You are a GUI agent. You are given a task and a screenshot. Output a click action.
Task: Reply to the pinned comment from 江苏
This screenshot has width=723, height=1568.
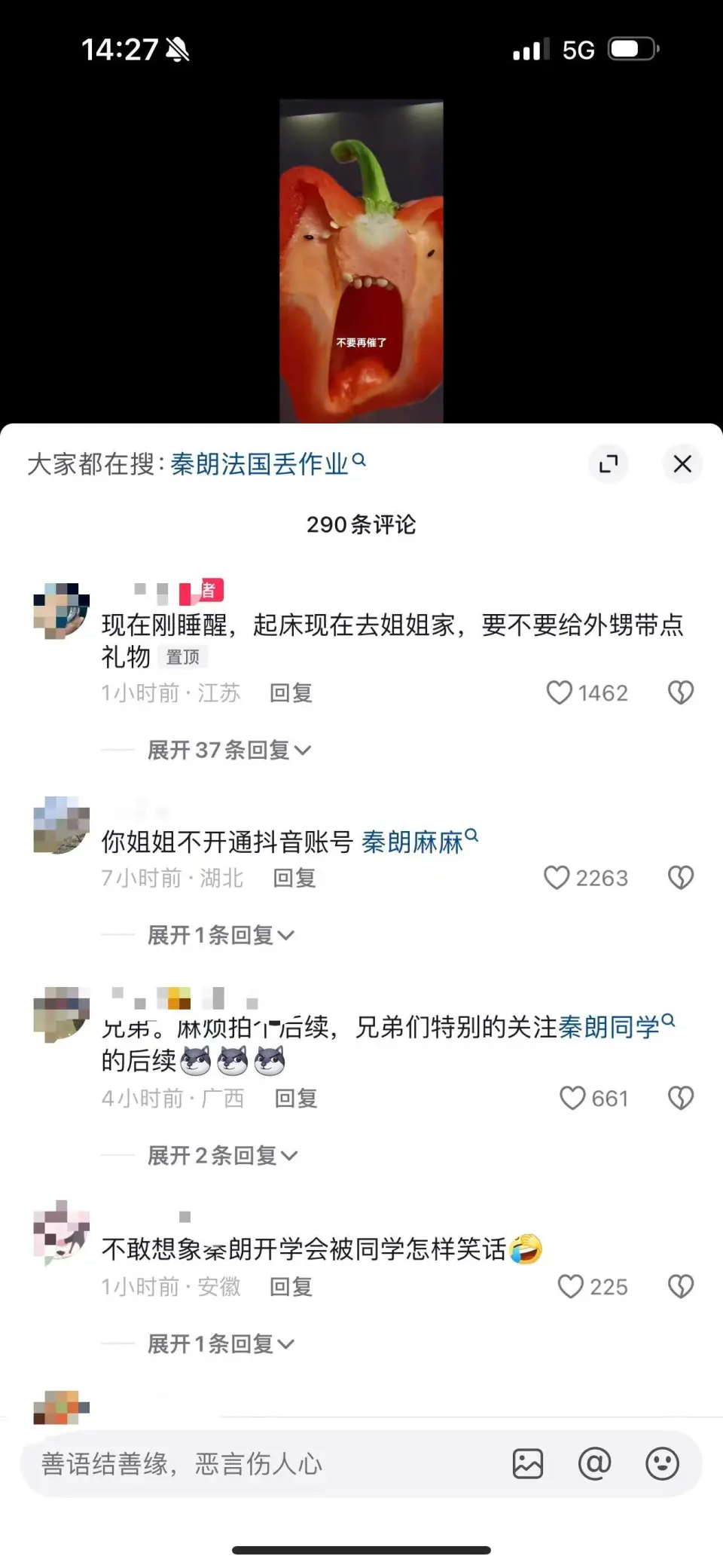tap(291, 692)
